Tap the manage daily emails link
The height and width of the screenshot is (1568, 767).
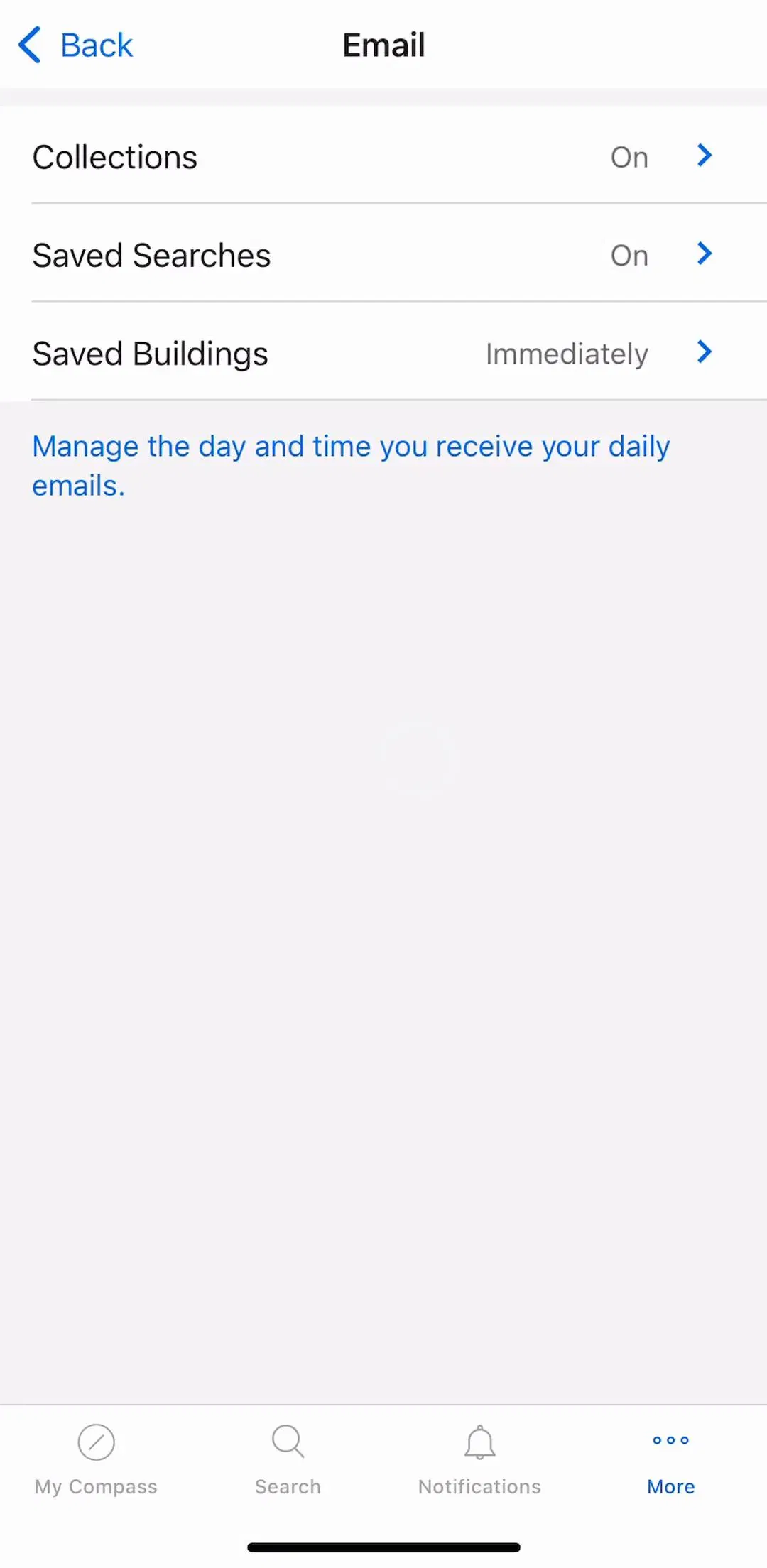[351, 466]
